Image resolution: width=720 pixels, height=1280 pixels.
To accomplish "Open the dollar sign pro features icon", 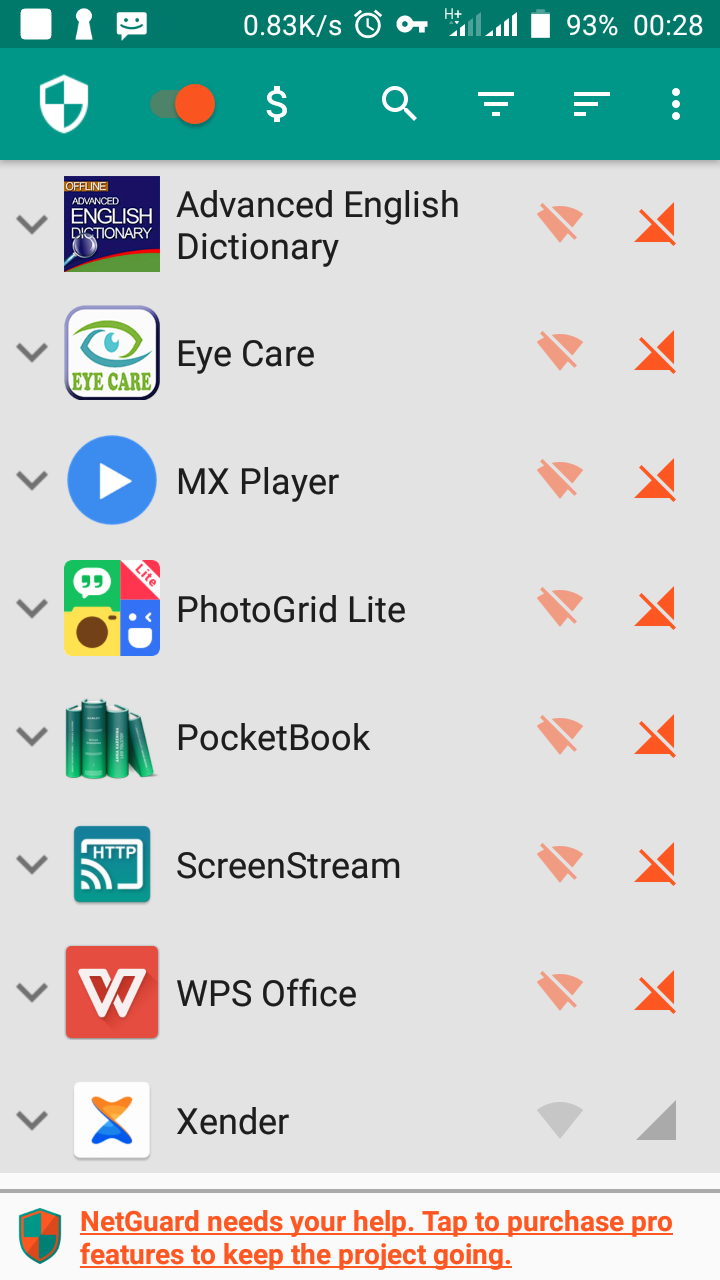I will [x=277, y=104].
